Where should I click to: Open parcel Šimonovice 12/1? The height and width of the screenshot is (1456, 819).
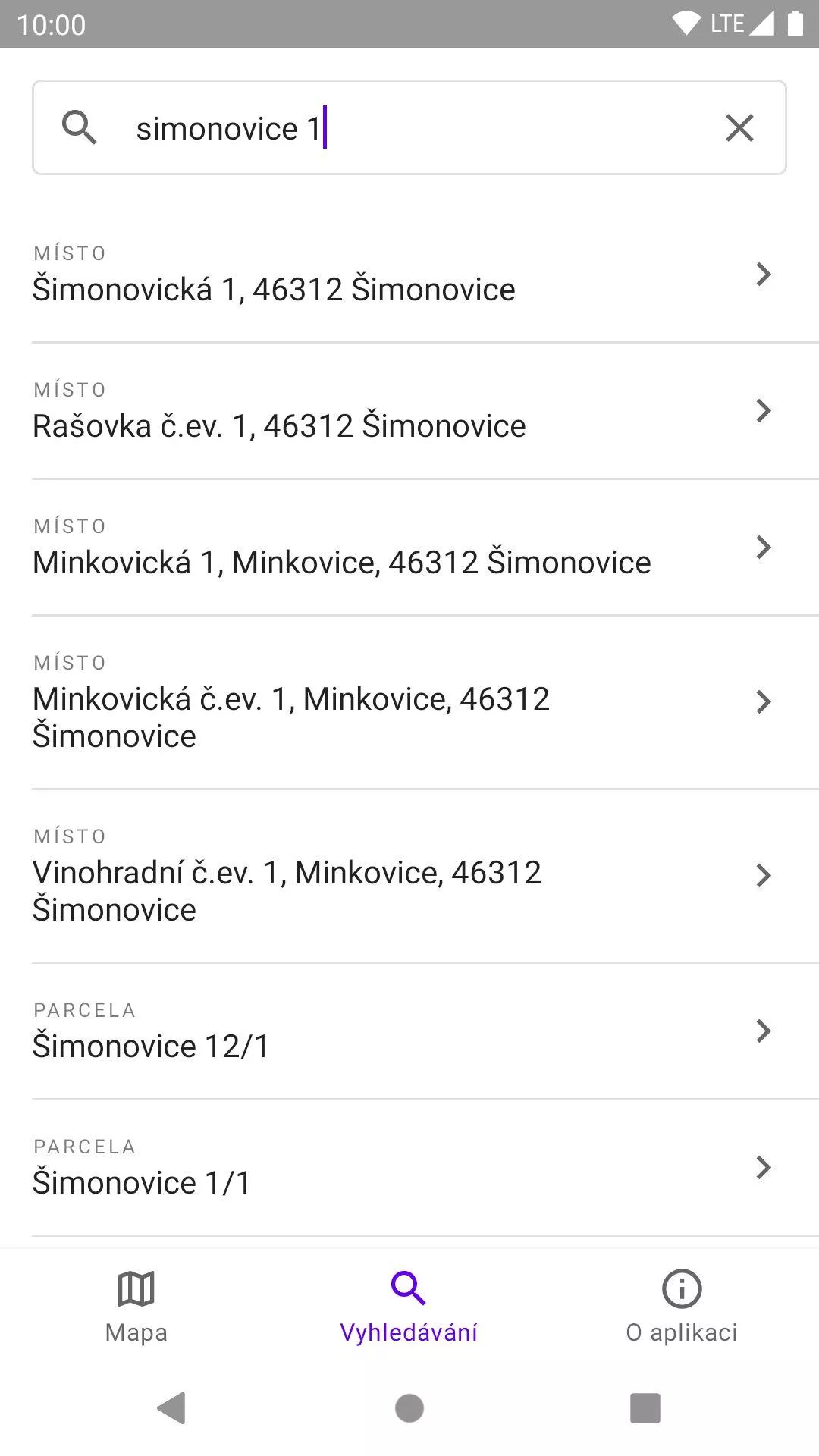409,1031
